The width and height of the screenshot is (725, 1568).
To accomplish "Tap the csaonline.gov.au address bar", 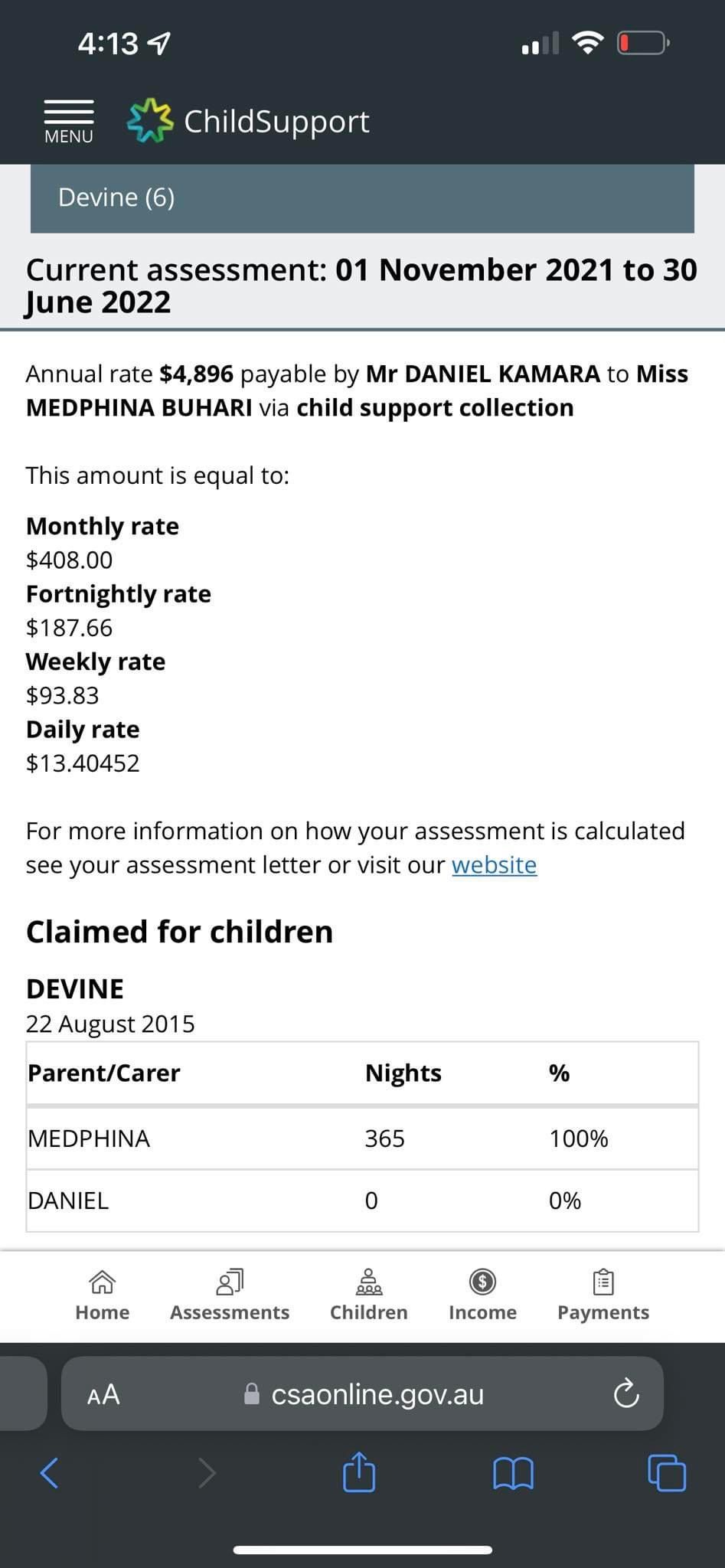I will pos(364,1394).
